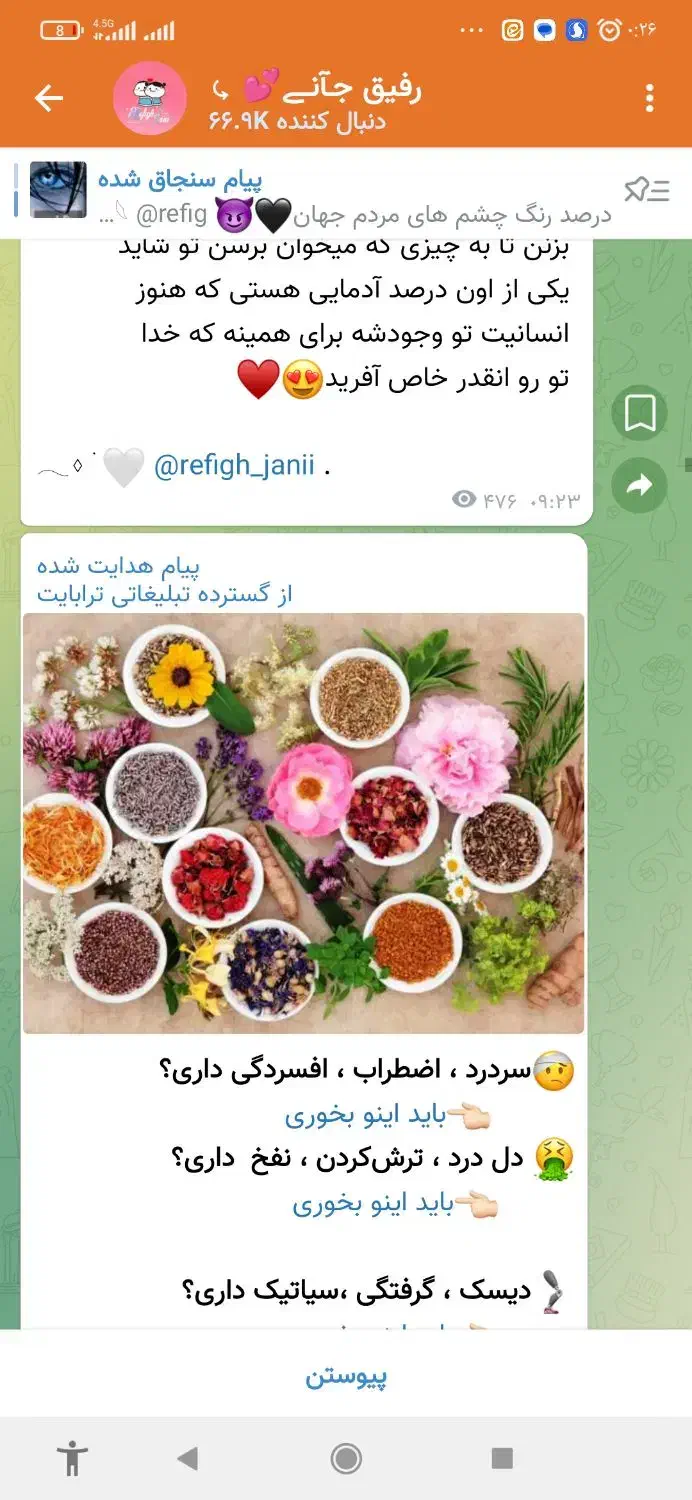The height and width of the screenshot is (1500, 692).
Task: Open the باید اینو بخوری link under دل درد
Action: (x=372, y=1204)
